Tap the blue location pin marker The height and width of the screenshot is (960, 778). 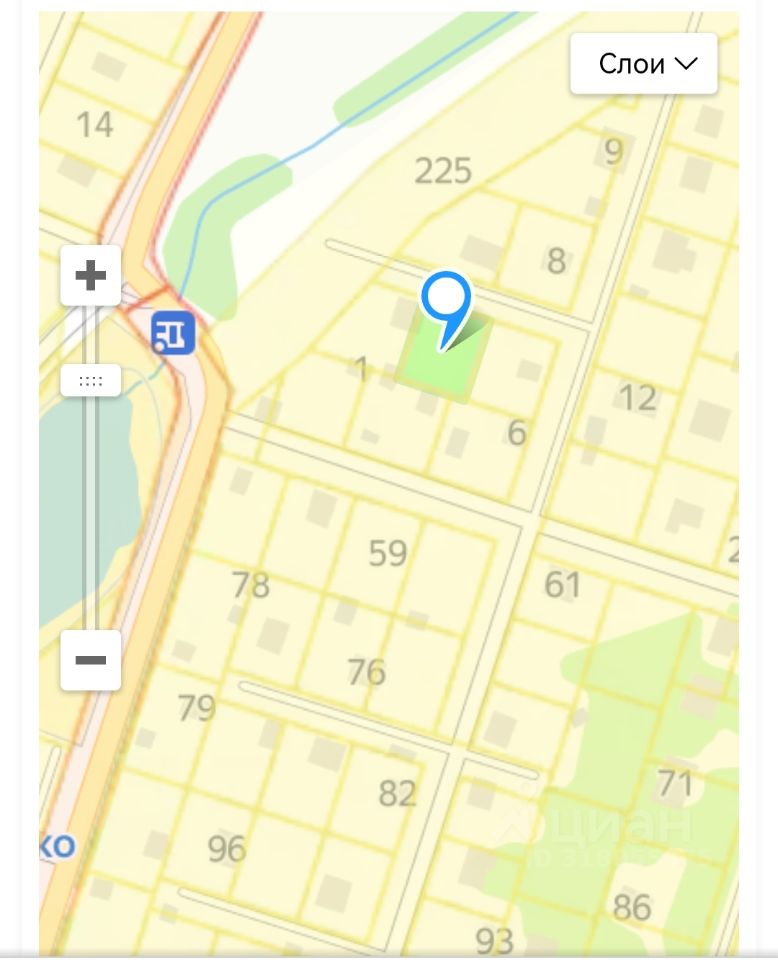446,298
